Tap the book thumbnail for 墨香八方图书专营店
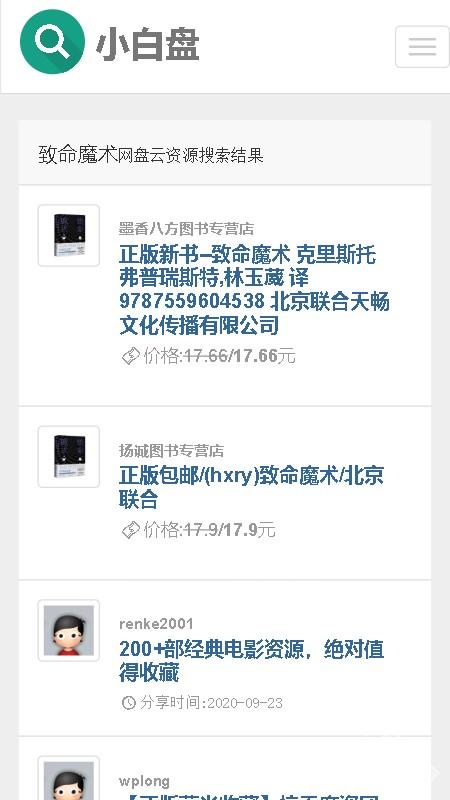This screenshot has height=800, width=450. pos(69,235)
